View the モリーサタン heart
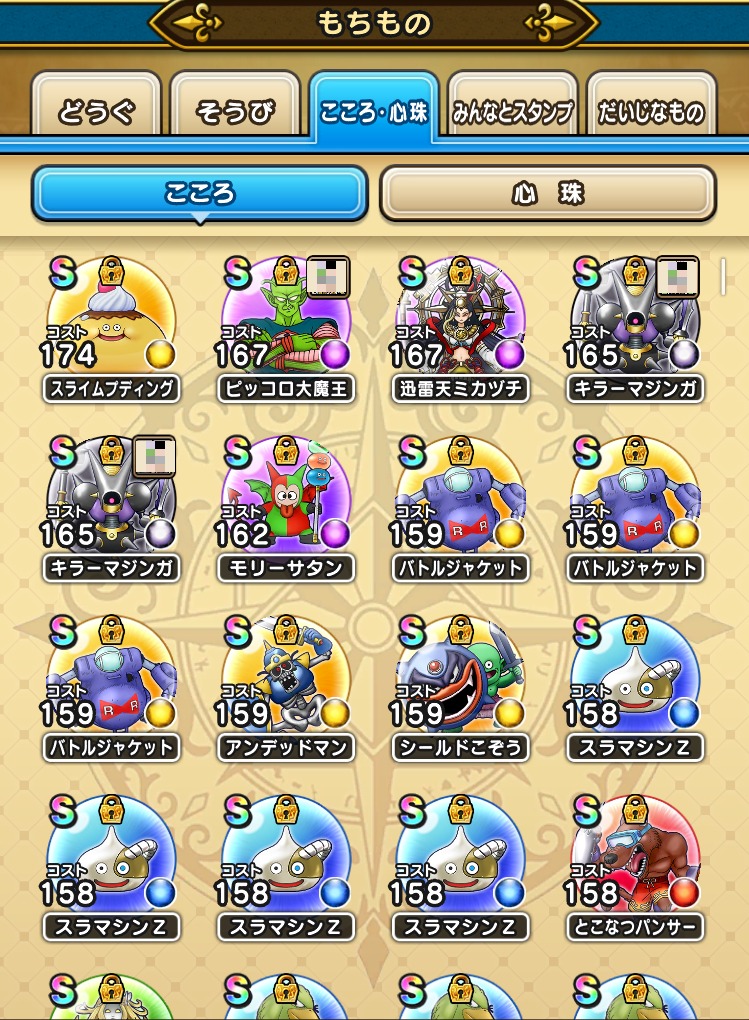 285,502
